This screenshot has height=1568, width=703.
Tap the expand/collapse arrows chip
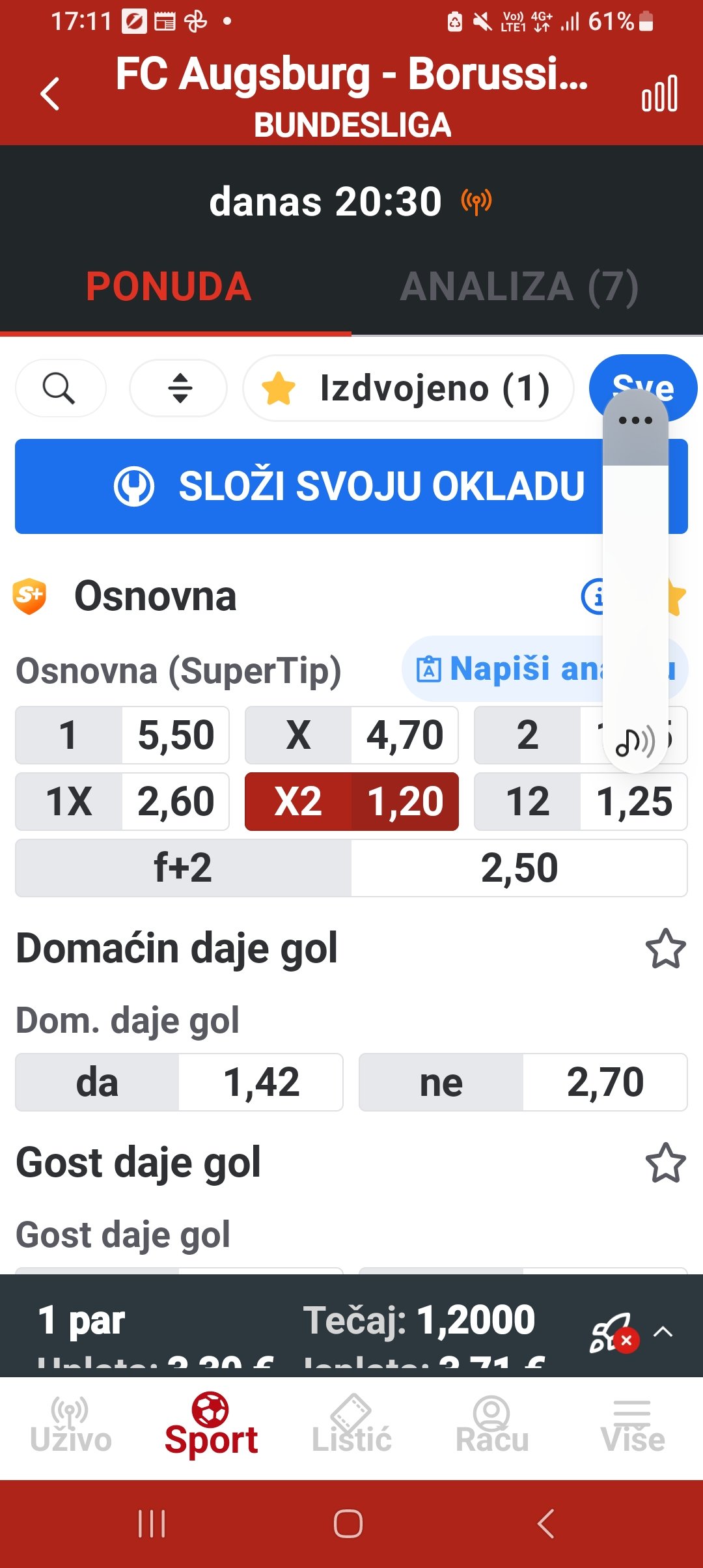(179, 389)
